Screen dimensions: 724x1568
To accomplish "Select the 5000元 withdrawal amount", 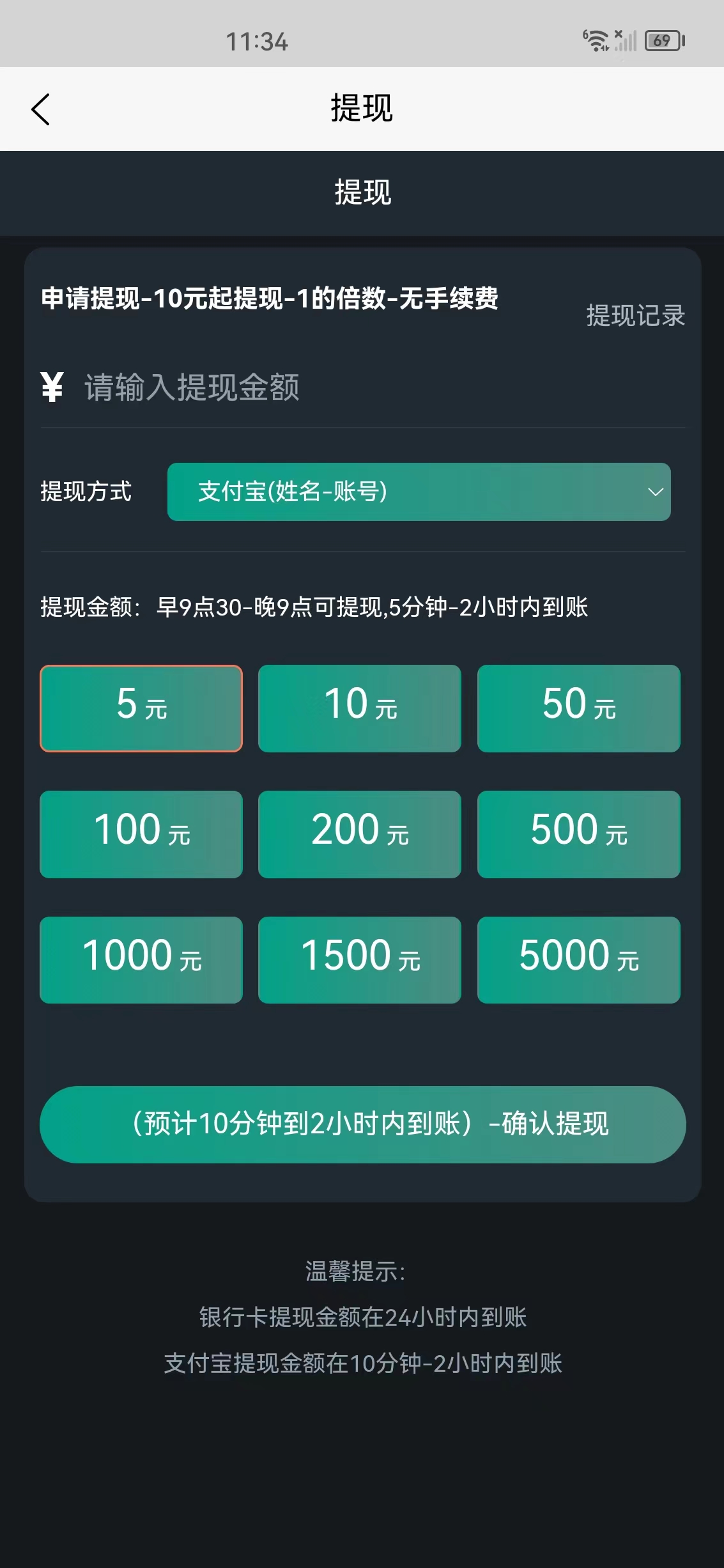I will (579, 959).
